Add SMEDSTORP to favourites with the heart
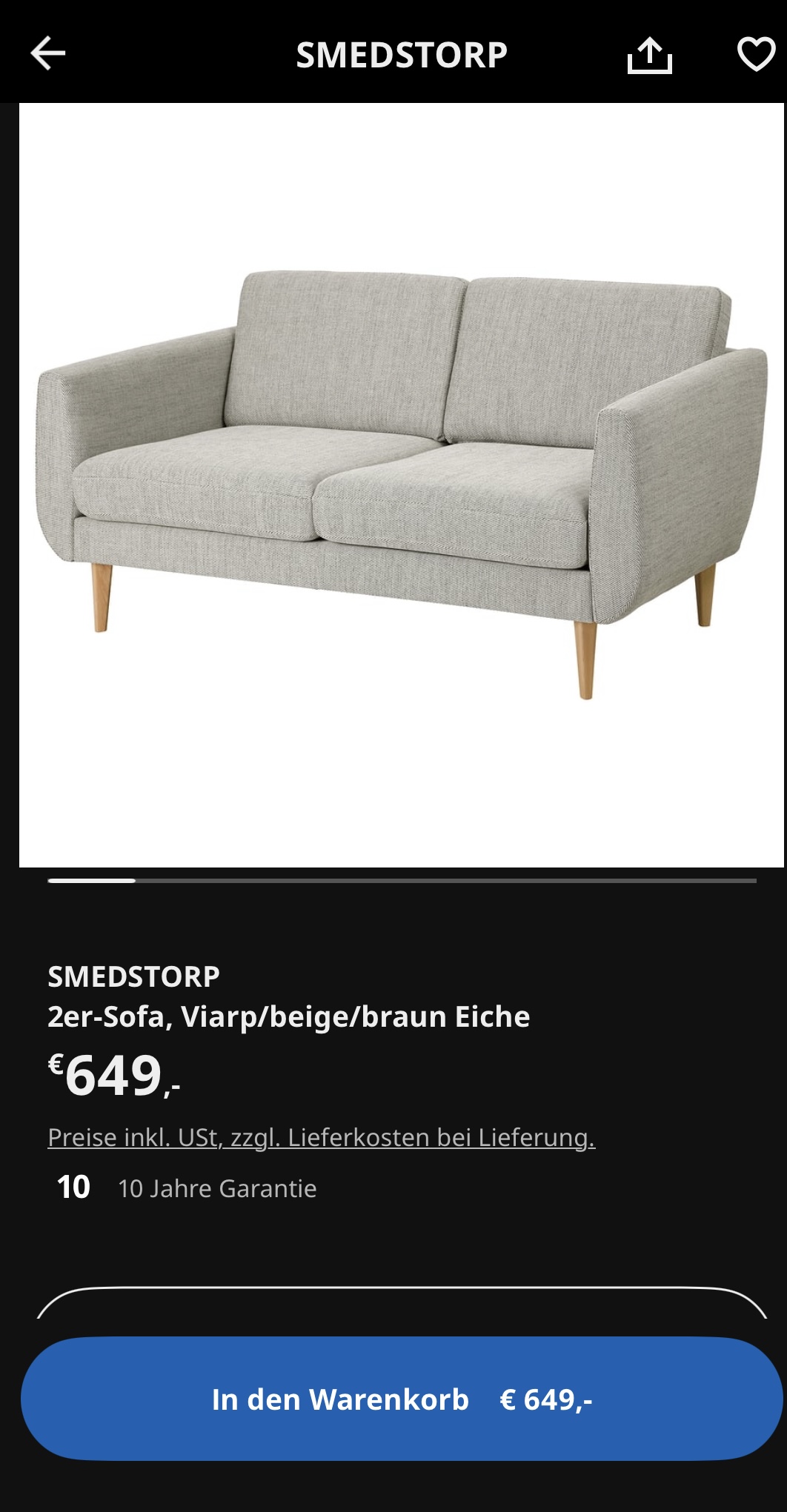The height and width of the screenshot is (1512, 787). coord(756,55)
